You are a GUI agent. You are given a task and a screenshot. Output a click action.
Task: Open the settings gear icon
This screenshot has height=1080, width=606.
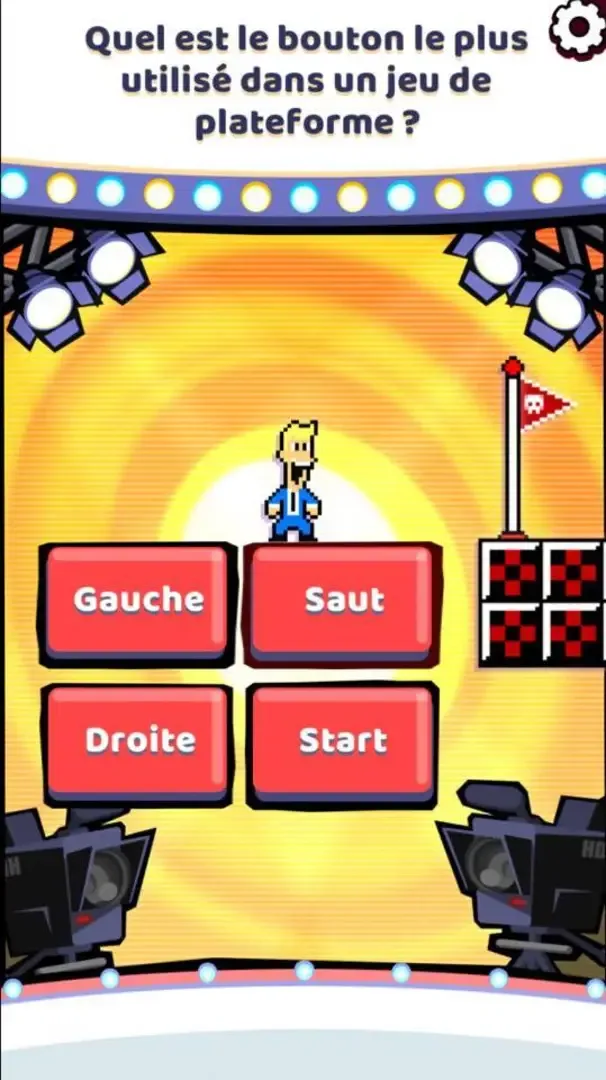click(579, 29)
